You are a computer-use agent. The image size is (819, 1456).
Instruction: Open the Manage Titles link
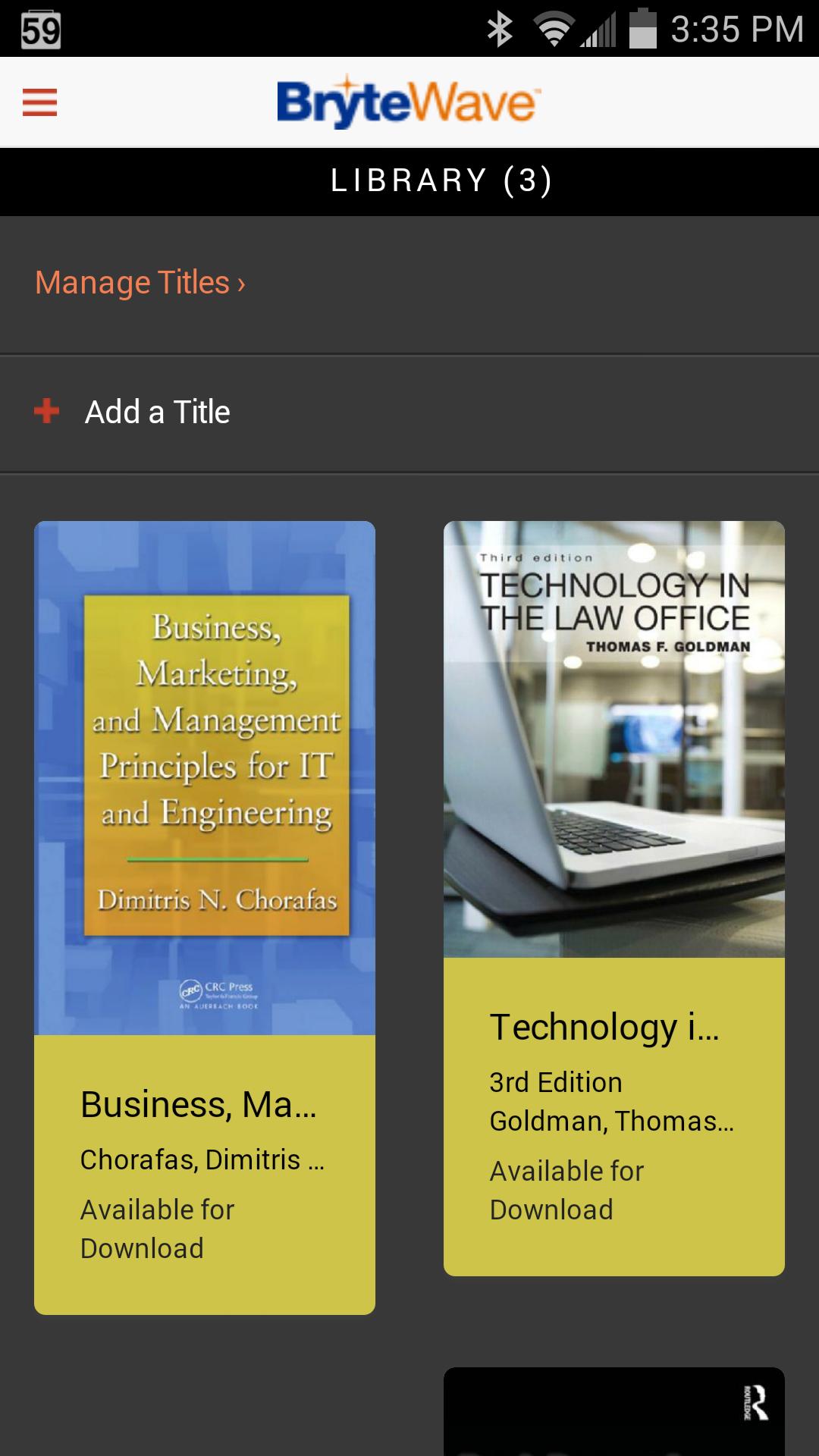click(x=140, y=283)
